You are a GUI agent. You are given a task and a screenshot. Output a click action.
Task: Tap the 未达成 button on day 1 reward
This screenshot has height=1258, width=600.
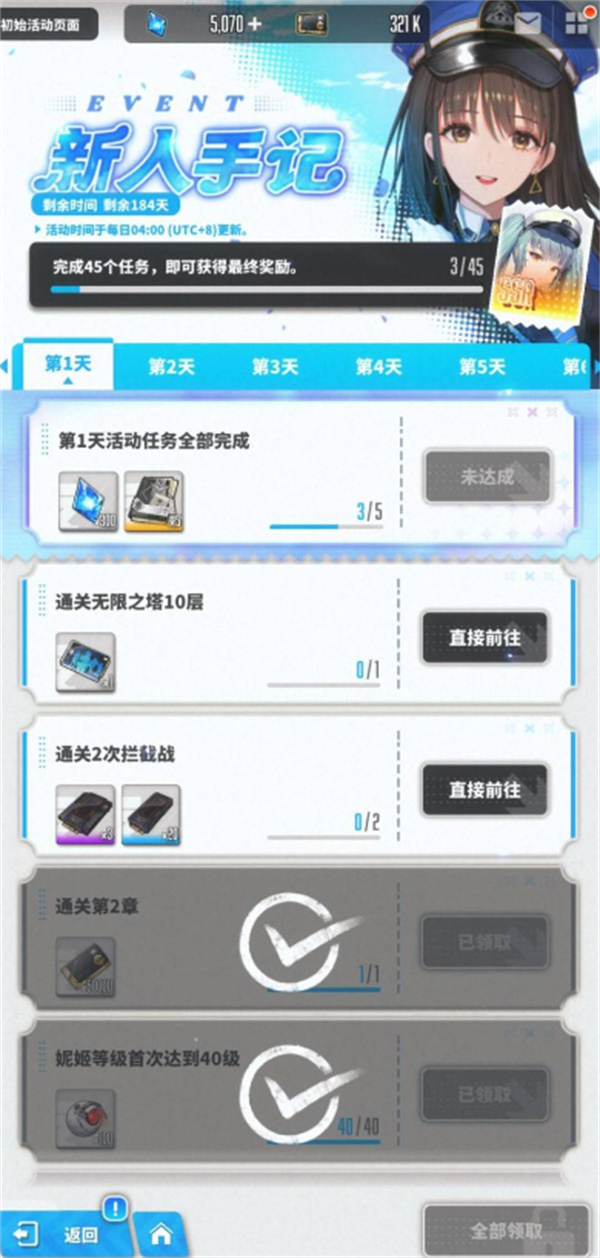(487, 477)
